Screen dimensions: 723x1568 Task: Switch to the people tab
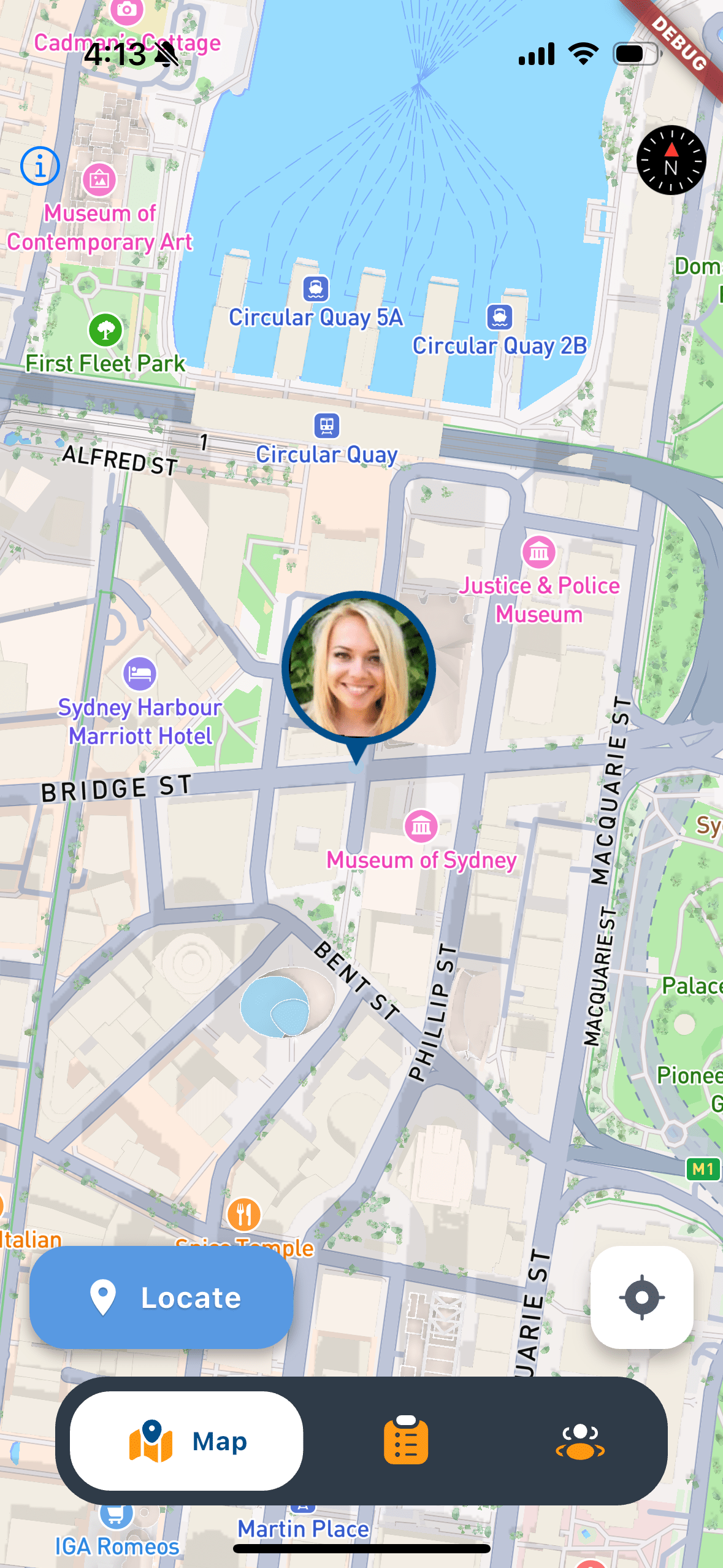[x=580, y=1440]
